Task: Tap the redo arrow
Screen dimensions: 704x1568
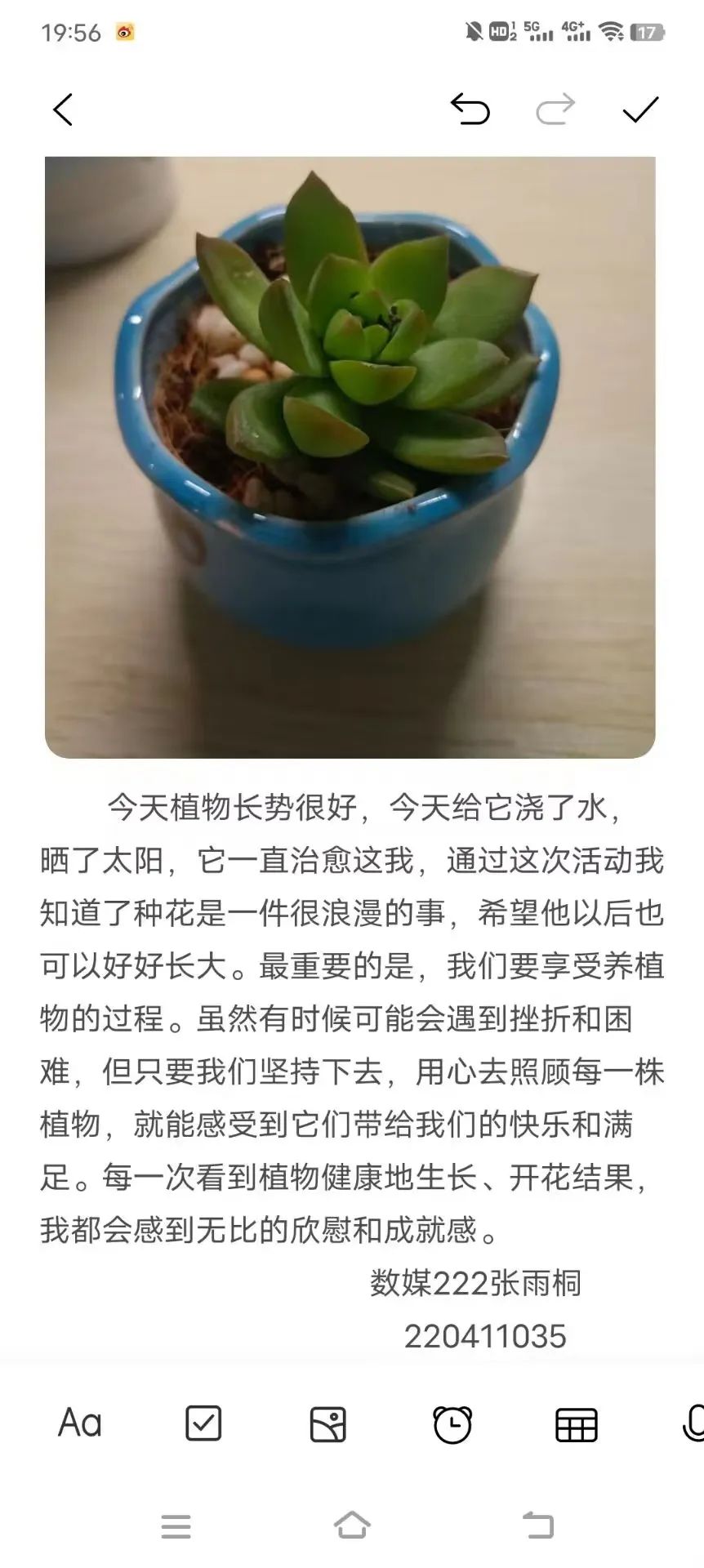Action: (x=555, y=109)
